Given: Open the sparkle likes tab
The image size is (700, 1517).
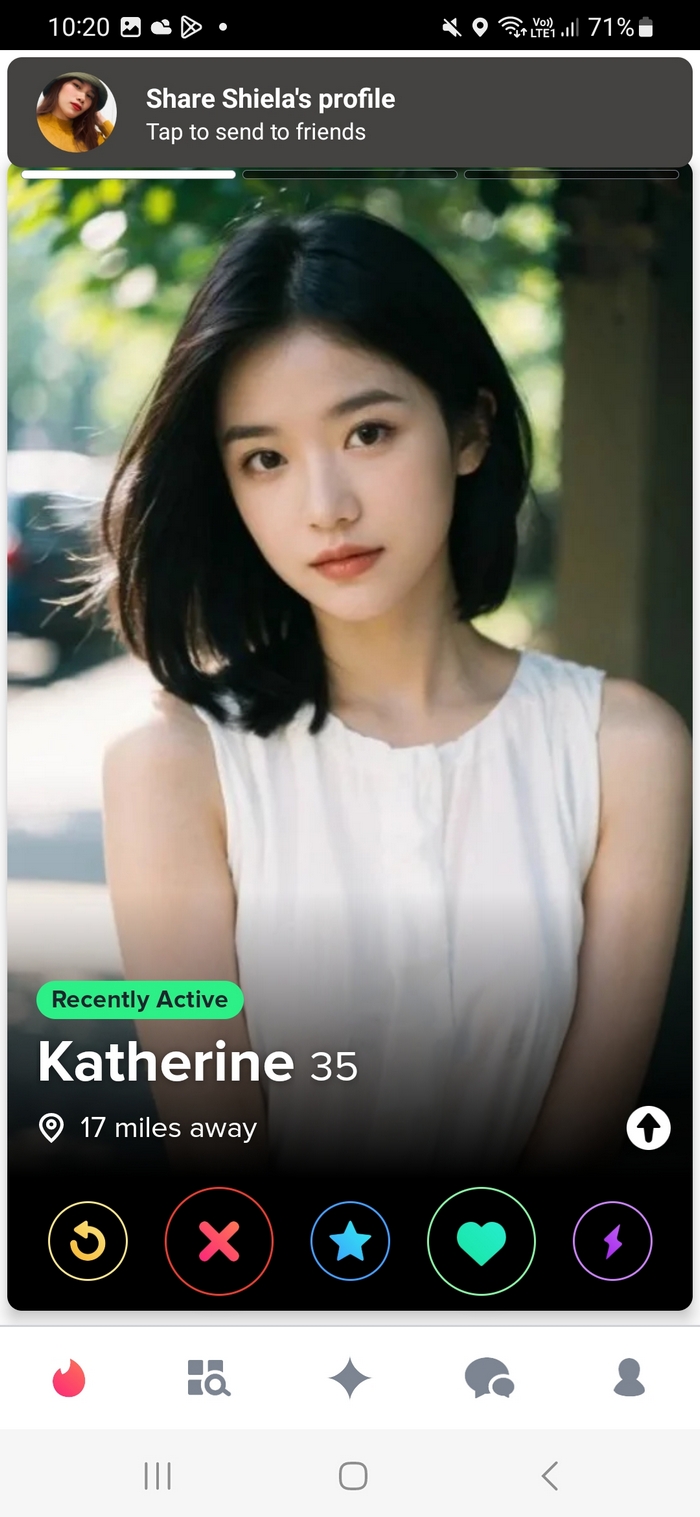Looking at the screenshot, I should pos(350,1378).
